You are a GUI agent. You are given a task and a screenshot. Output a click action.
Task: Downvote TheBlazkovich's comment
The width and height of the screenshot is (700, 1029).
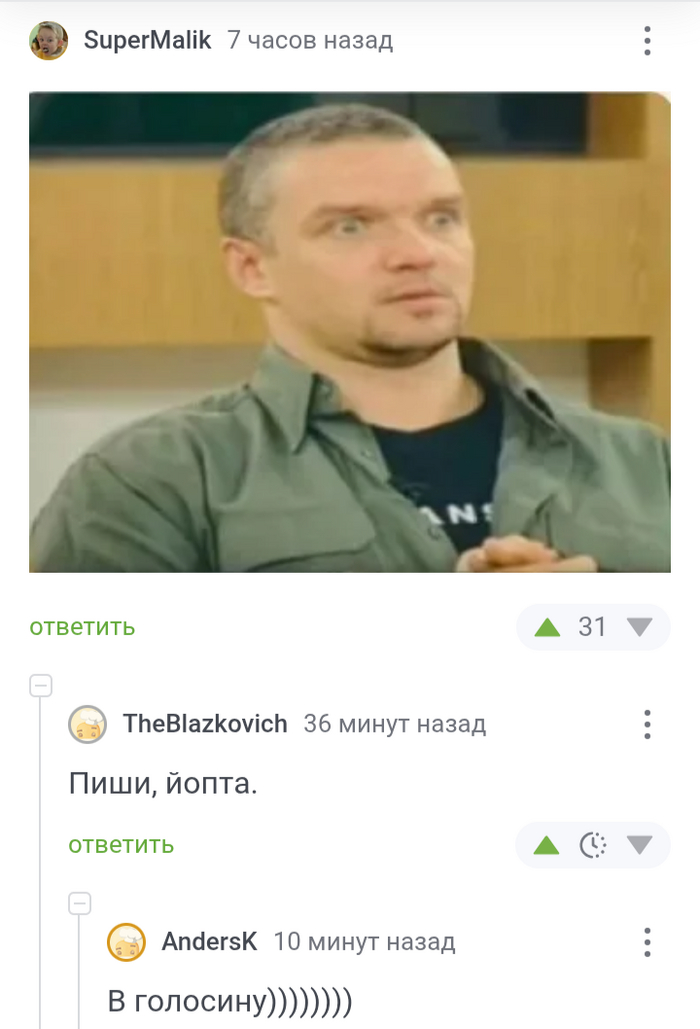(639, 845)
